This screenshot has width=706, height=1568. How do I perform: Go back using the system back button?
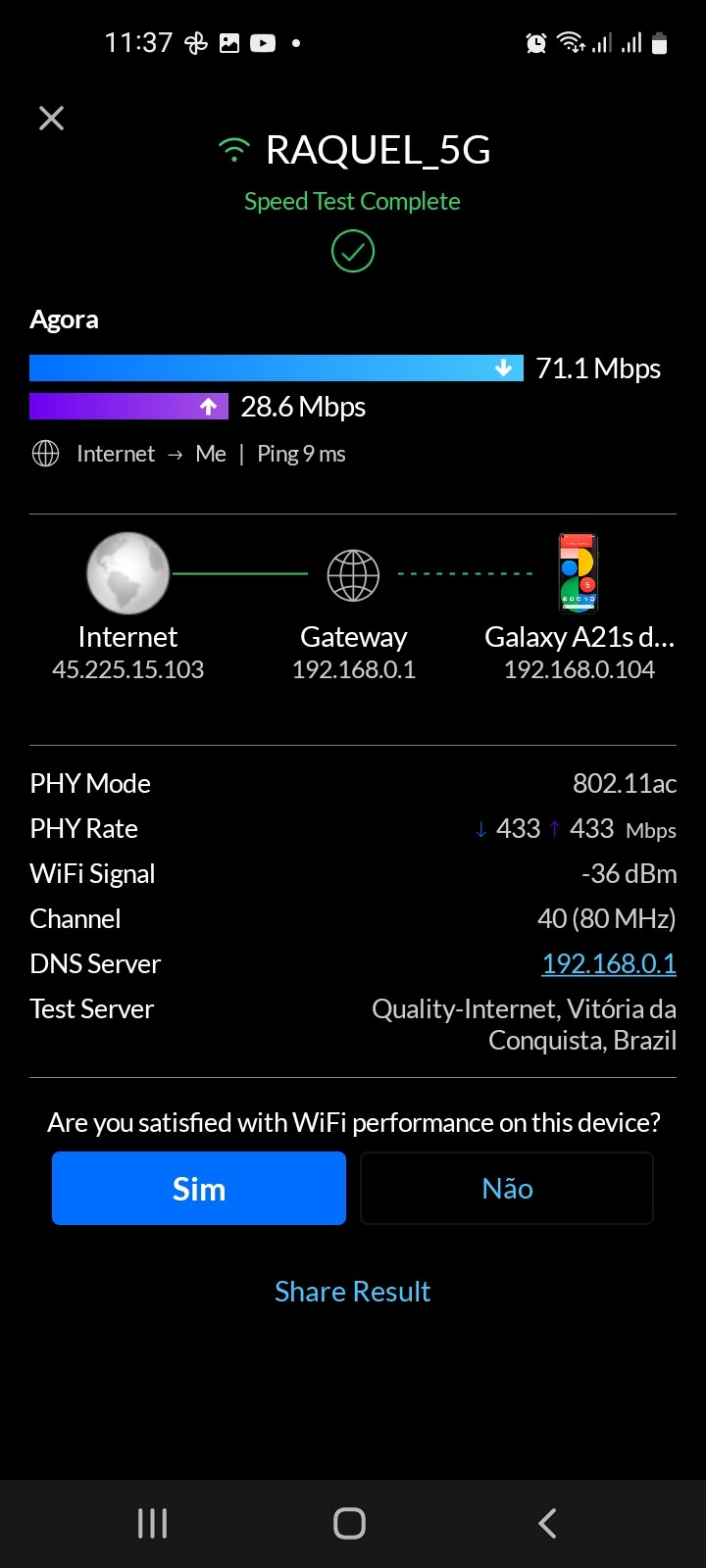pos(547,1523)
